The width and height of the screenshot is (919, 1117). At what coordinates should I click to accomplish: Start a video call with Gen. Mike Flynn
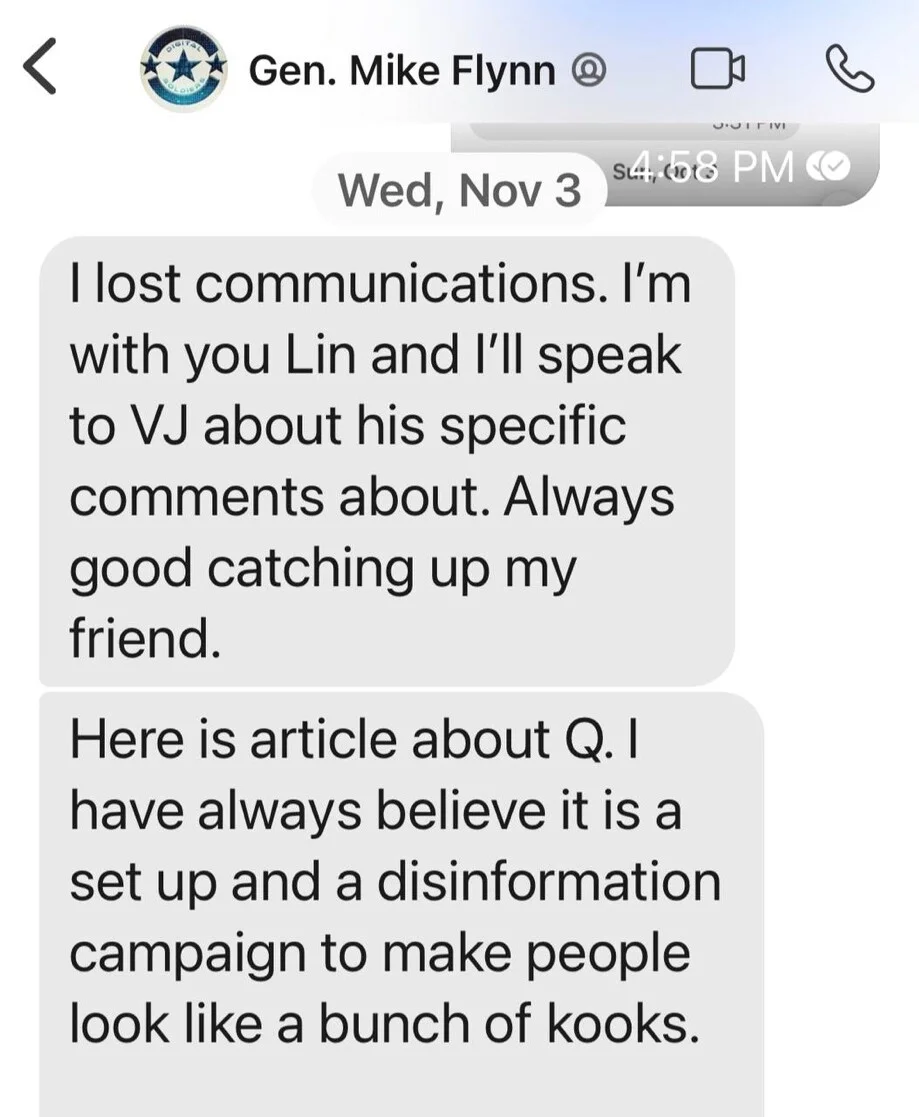[718, 69]
